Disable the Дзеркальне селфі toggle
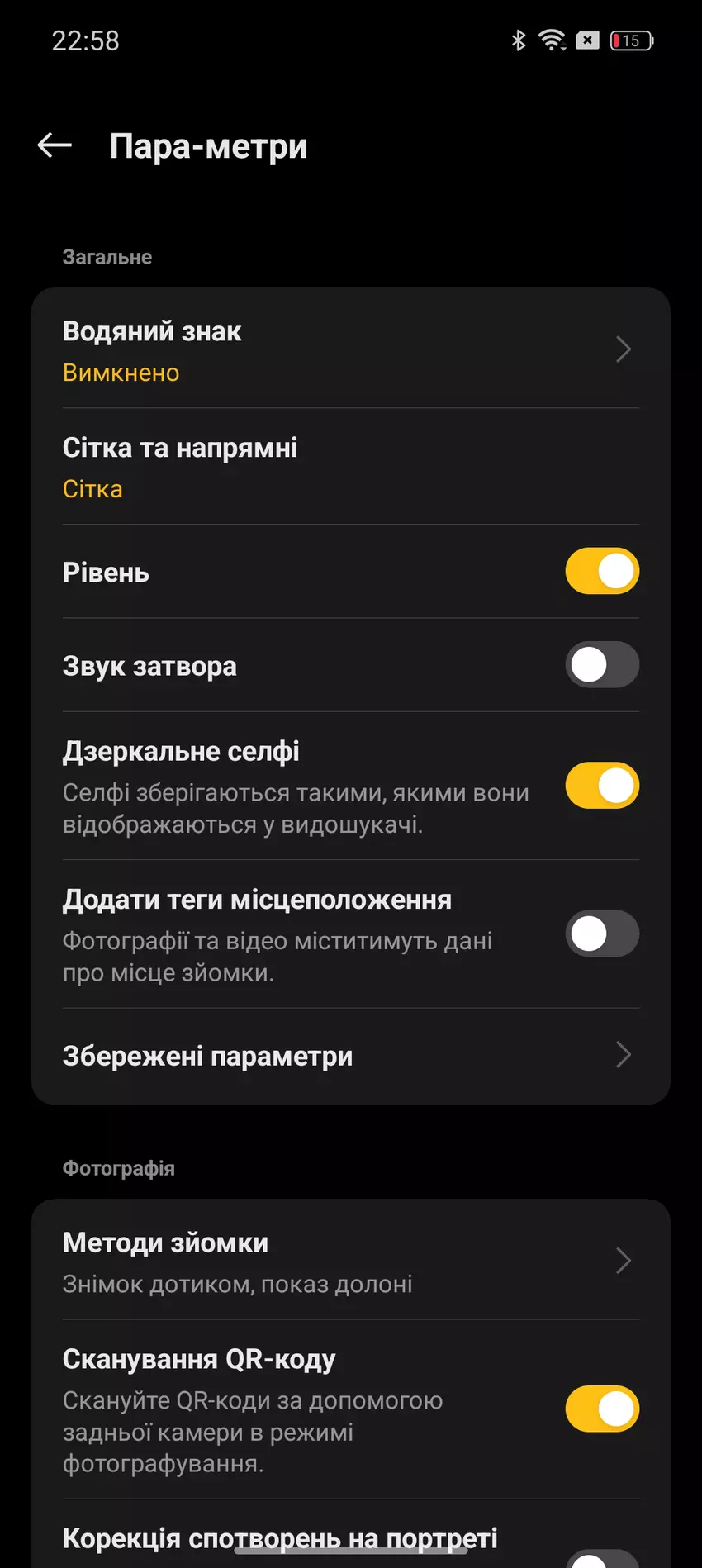The image size is (702, 1568). point(601,786)
